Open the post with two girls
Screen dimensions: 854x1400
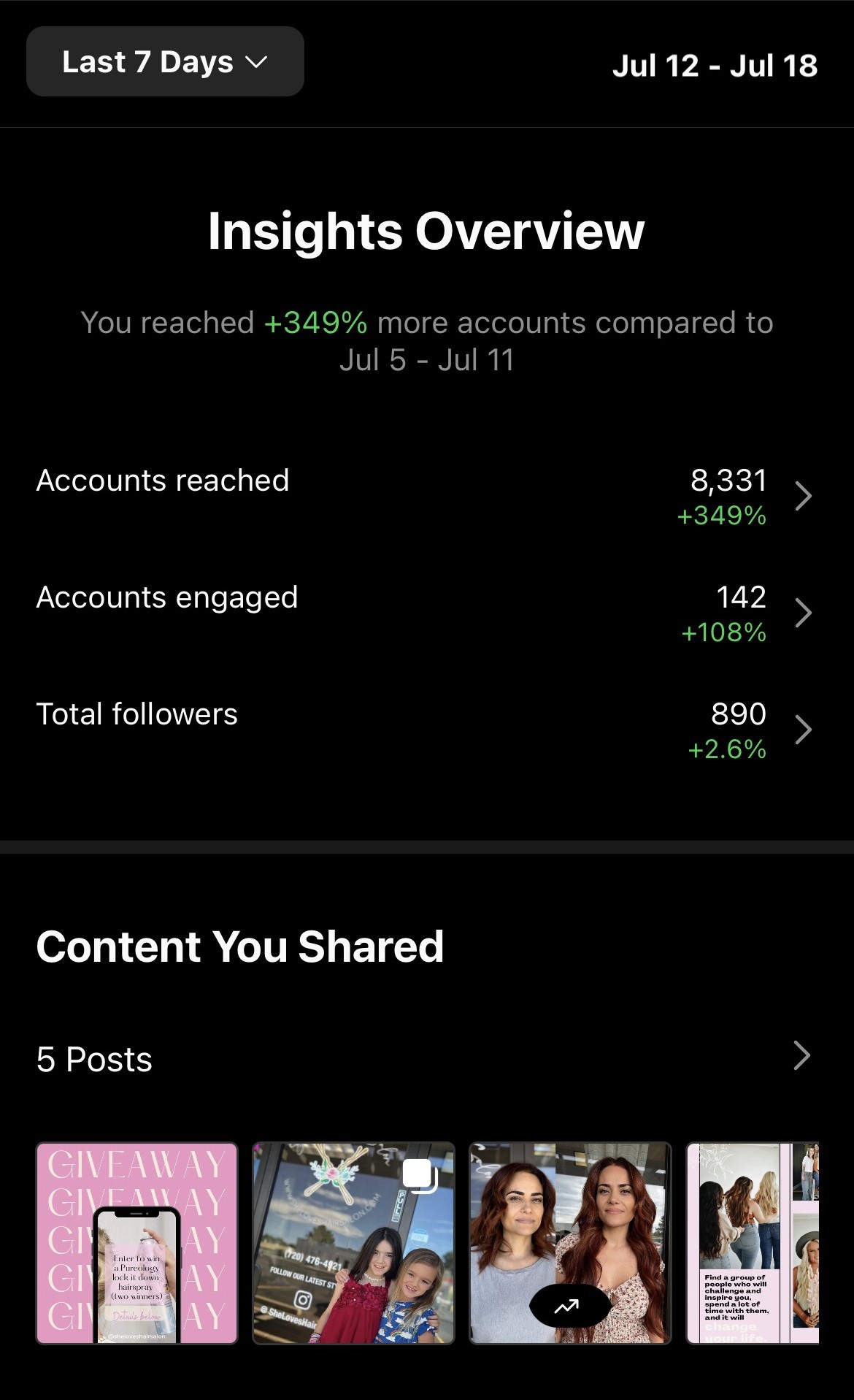[354, 1243]
